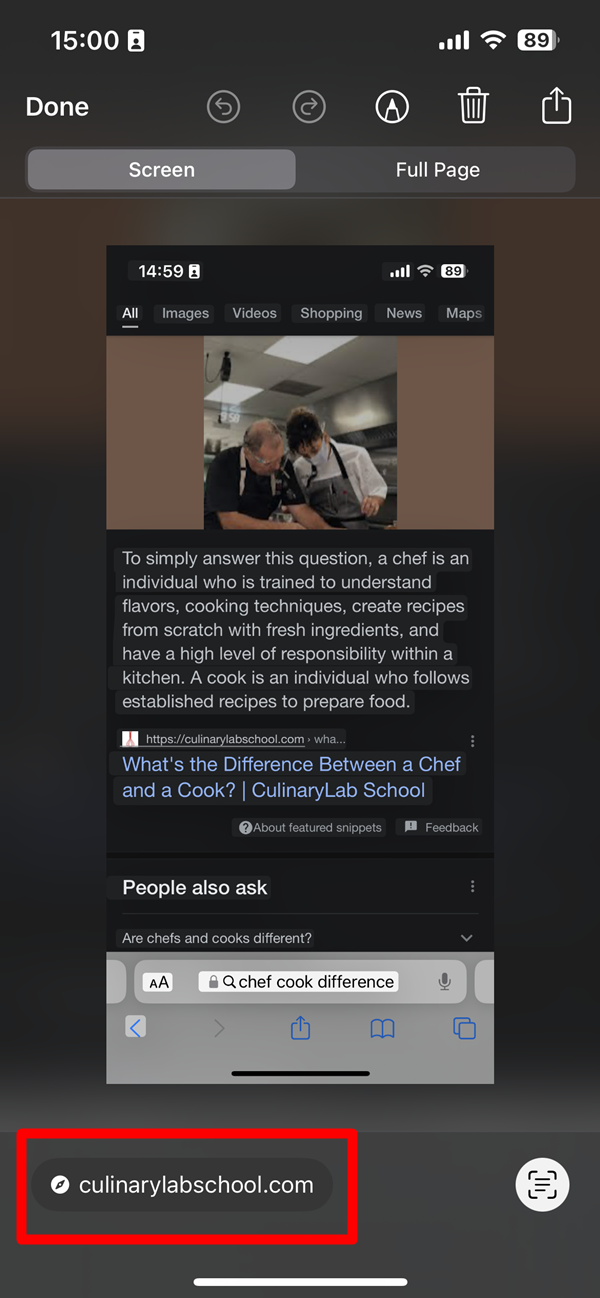Tap the screenshot preview image
Viewport: 600px width, 1298px height.
(x=300, y=664)
